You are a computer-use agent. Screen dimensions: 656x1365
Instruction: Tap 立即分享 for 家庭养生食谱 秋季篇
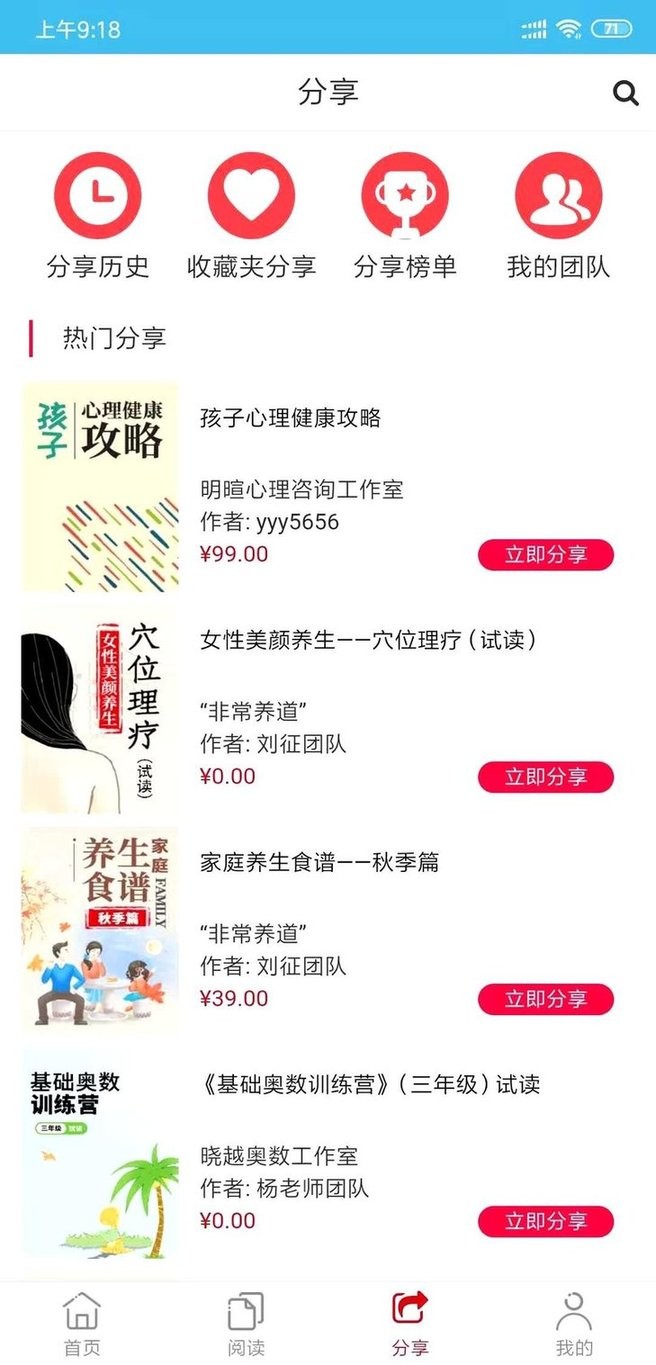[x=546, y=999]
